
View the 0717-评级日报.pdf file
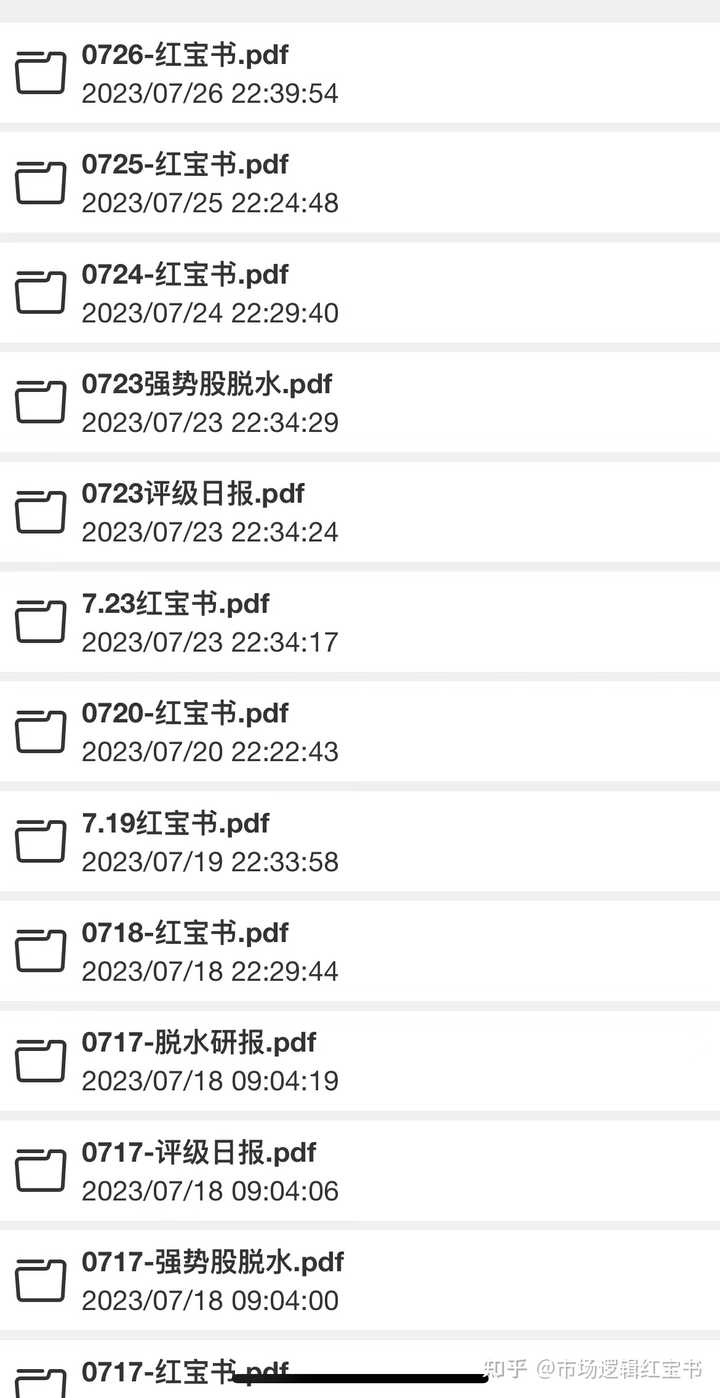tap(360, 1171)
